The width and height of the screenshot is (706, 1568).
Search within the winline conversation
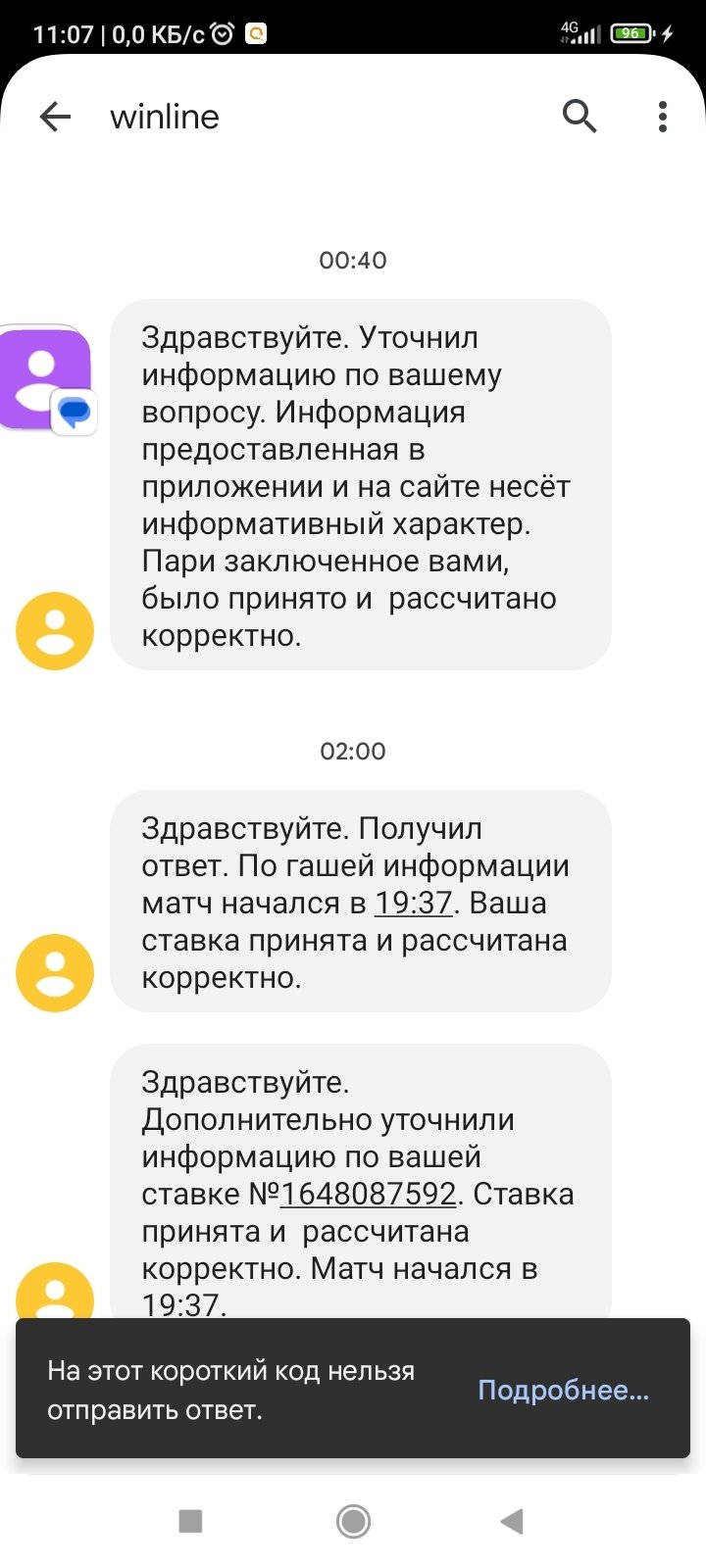pyautogui.click(x=580, y=117)
